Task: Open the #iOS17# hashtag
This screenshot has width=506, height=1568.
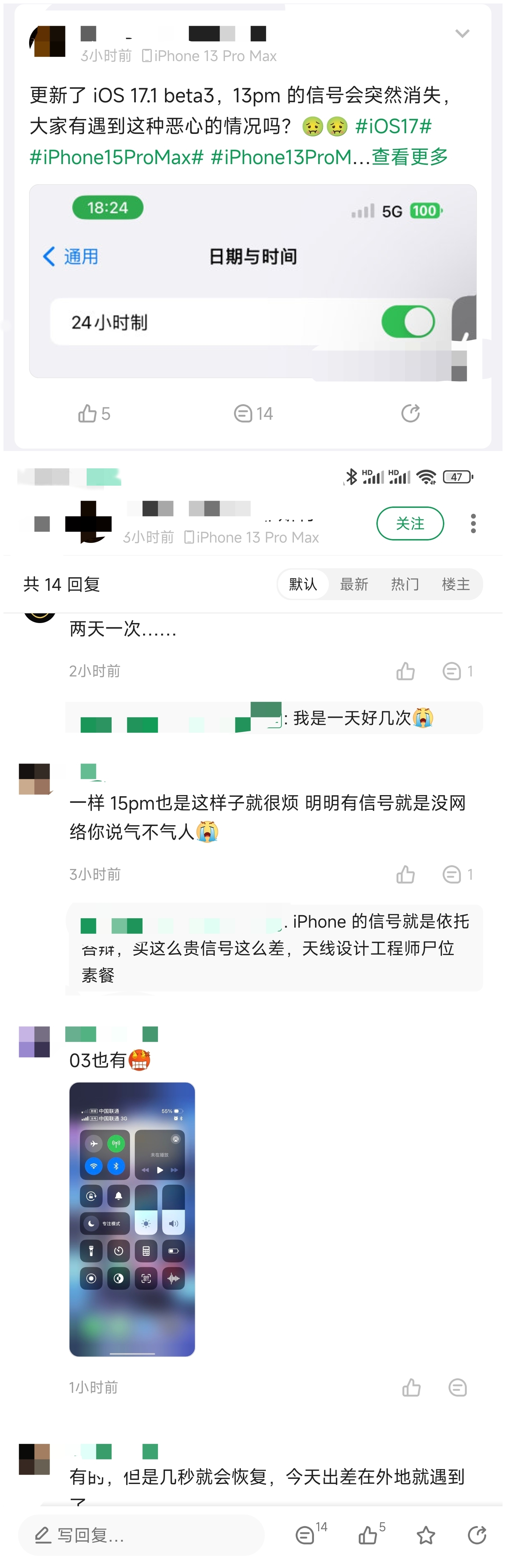Action: [x=393, y=127]
